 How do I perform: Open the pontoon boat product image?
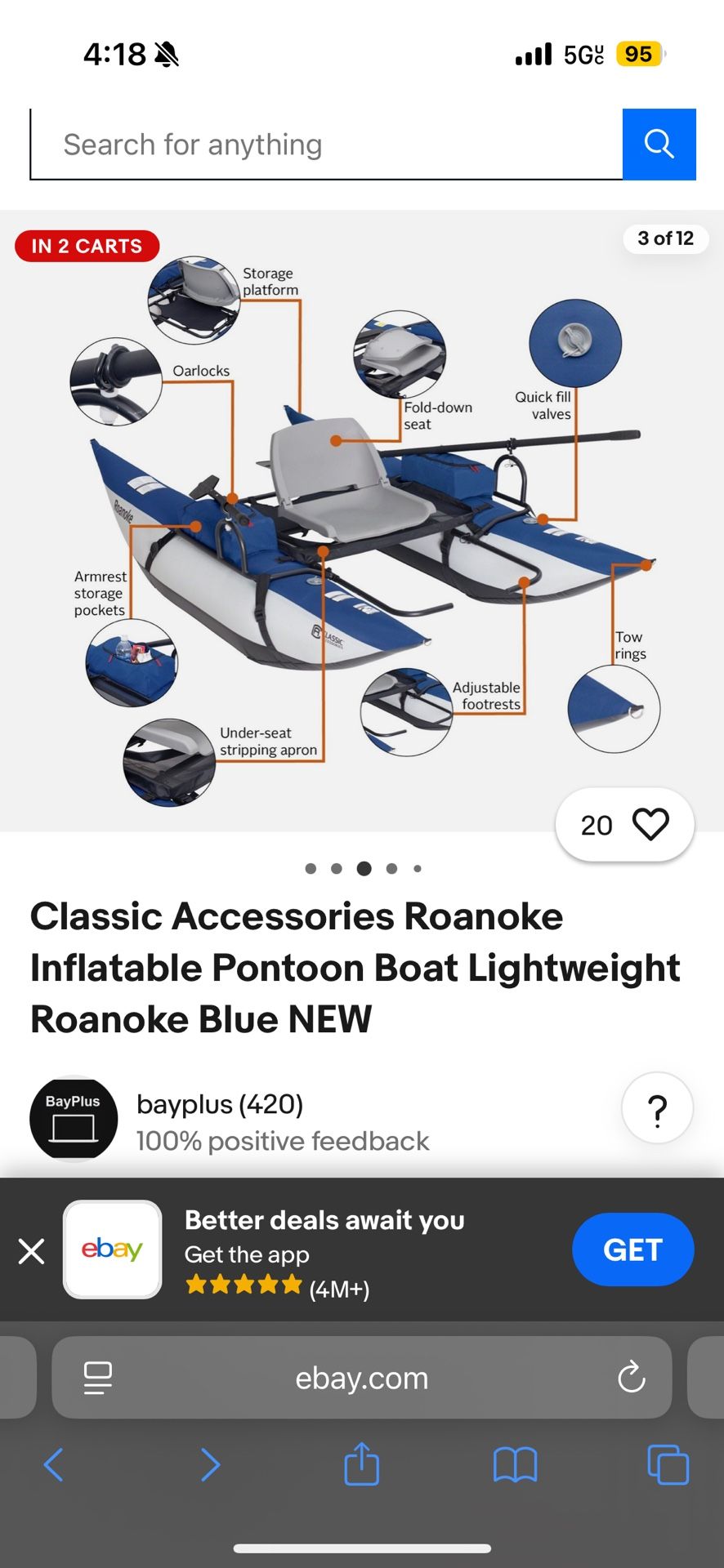click(362, 521)
